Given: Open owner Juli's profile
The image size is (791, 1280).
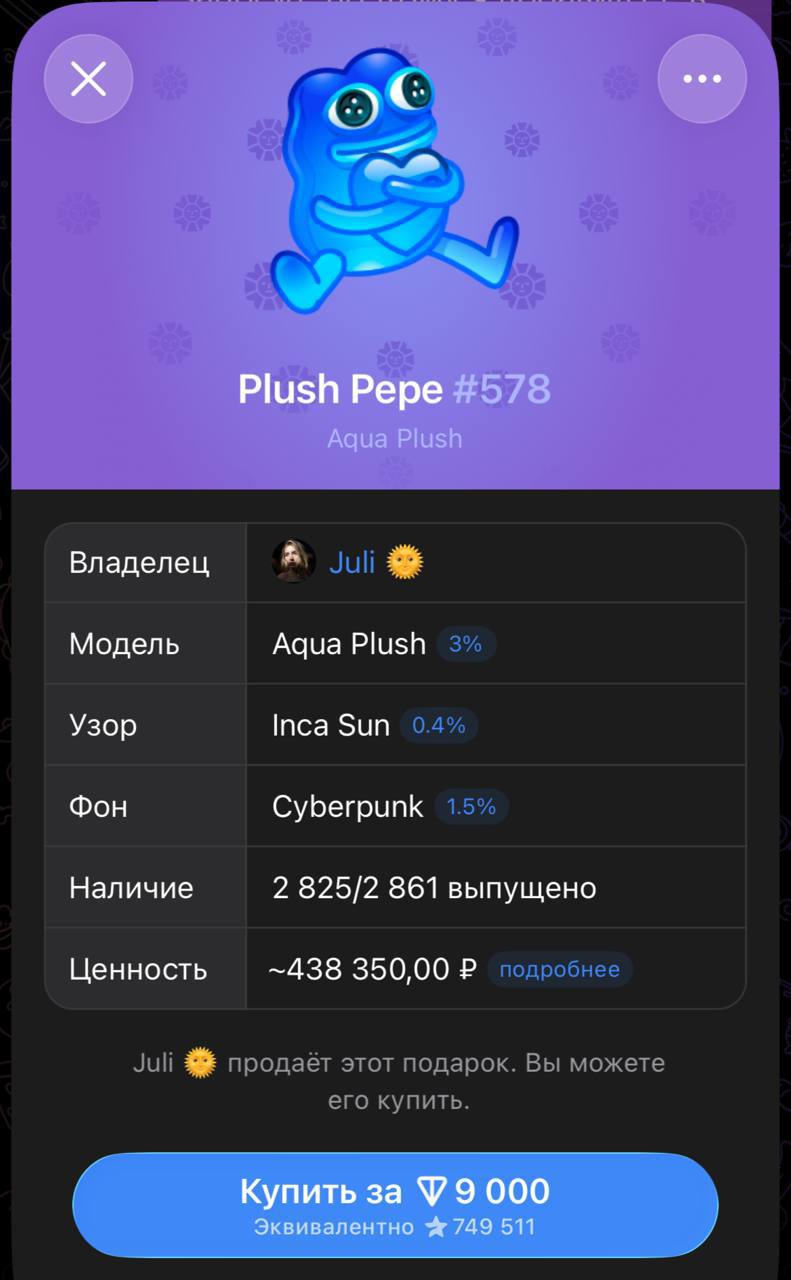Looking at the screenshot, I should (351, 562).
